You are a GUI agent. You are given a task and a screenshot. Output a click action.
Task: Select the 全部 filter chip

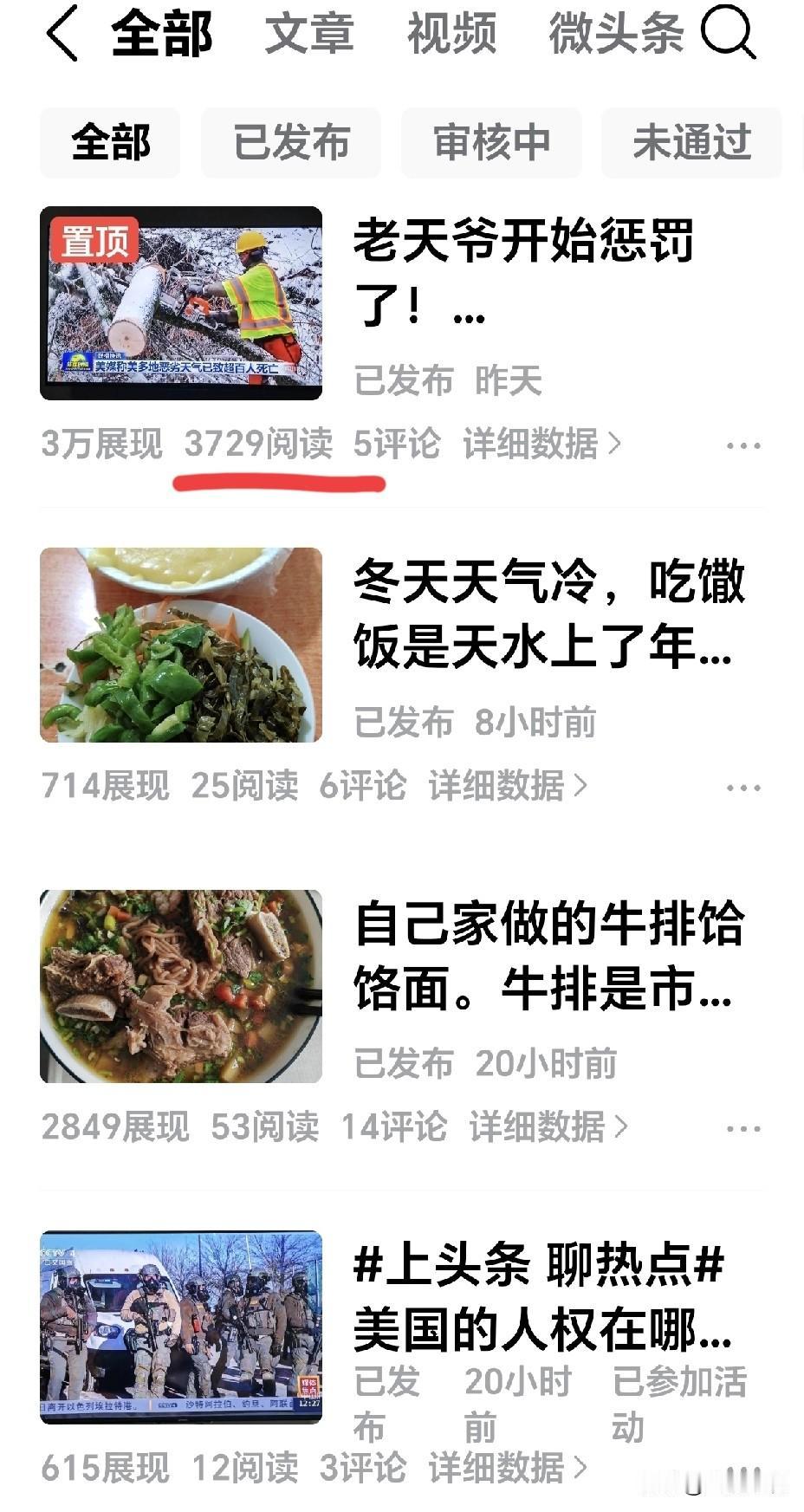point(110,143)
